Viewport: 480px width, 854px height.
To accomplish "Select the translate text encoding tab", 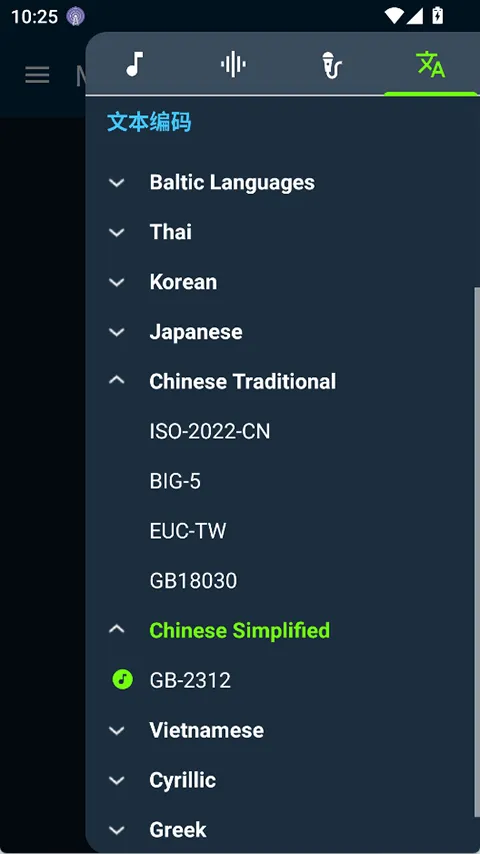I will point(430,64).
